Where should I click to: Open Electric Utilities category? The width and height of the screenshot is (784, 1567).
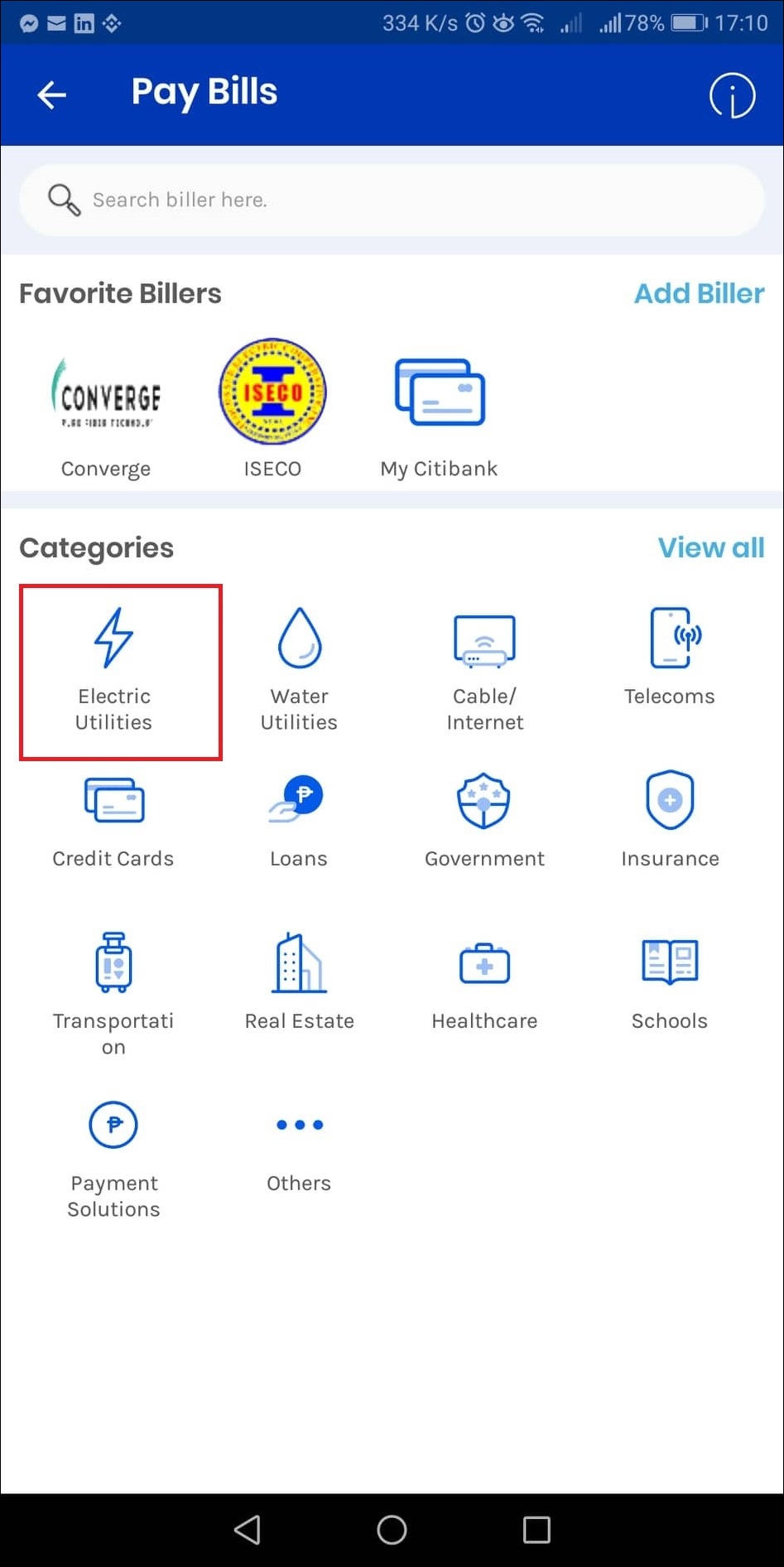(114, 669)
